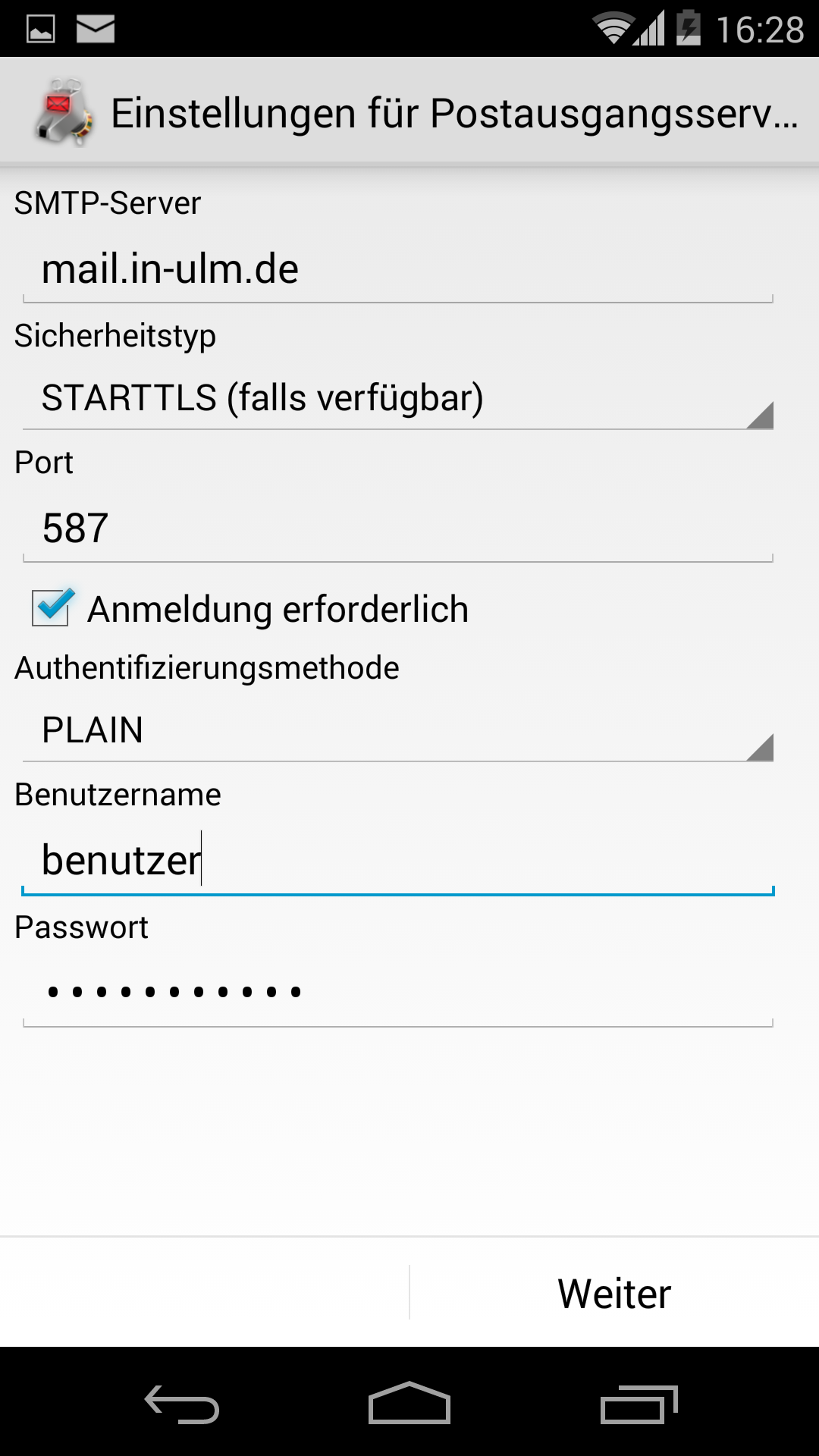Open the Authentifizierungsmethode dropdown showing PLAIN
Viewport: 819px width, 1456px height.
[398, 730]
